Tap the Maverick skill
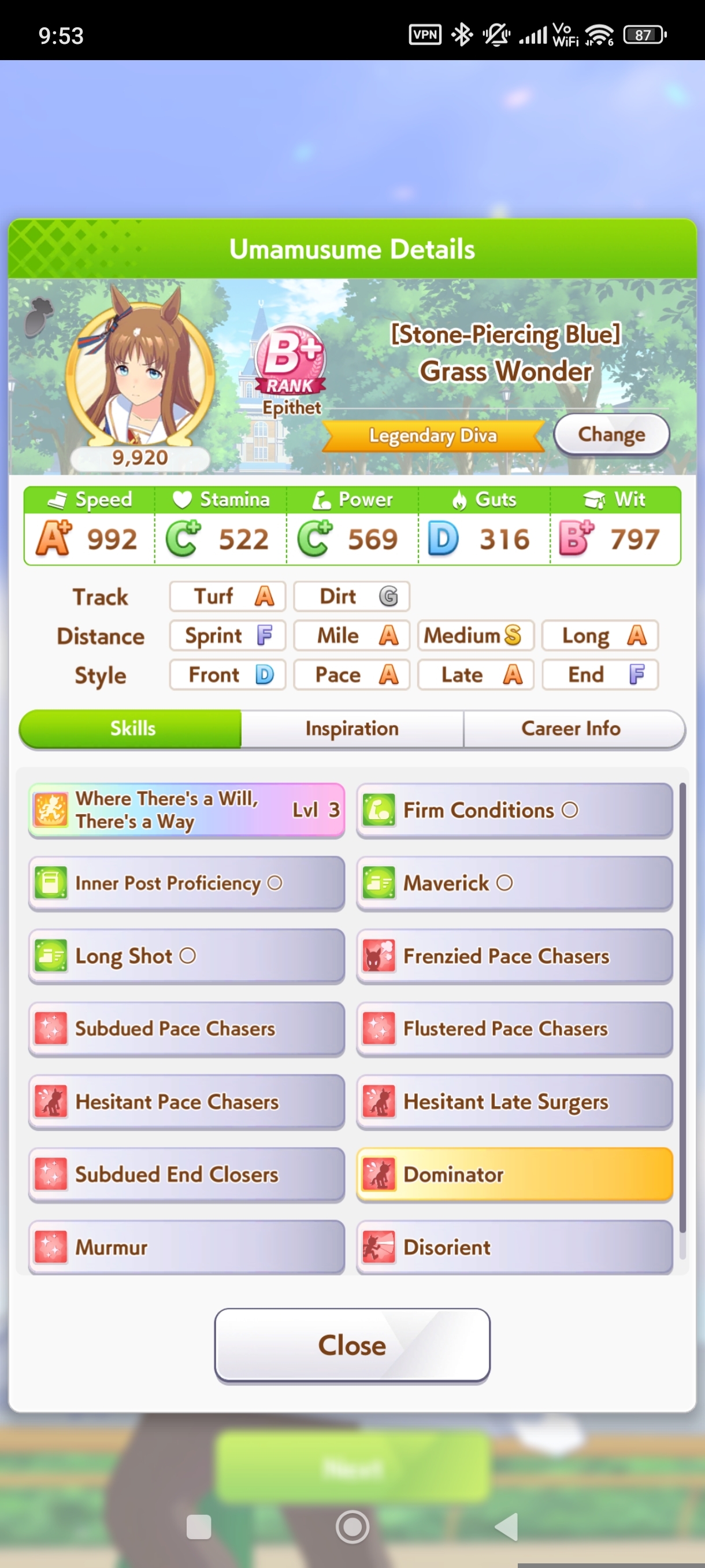The height and width of the screenshot is (1568, 705). tap(514, 883)
